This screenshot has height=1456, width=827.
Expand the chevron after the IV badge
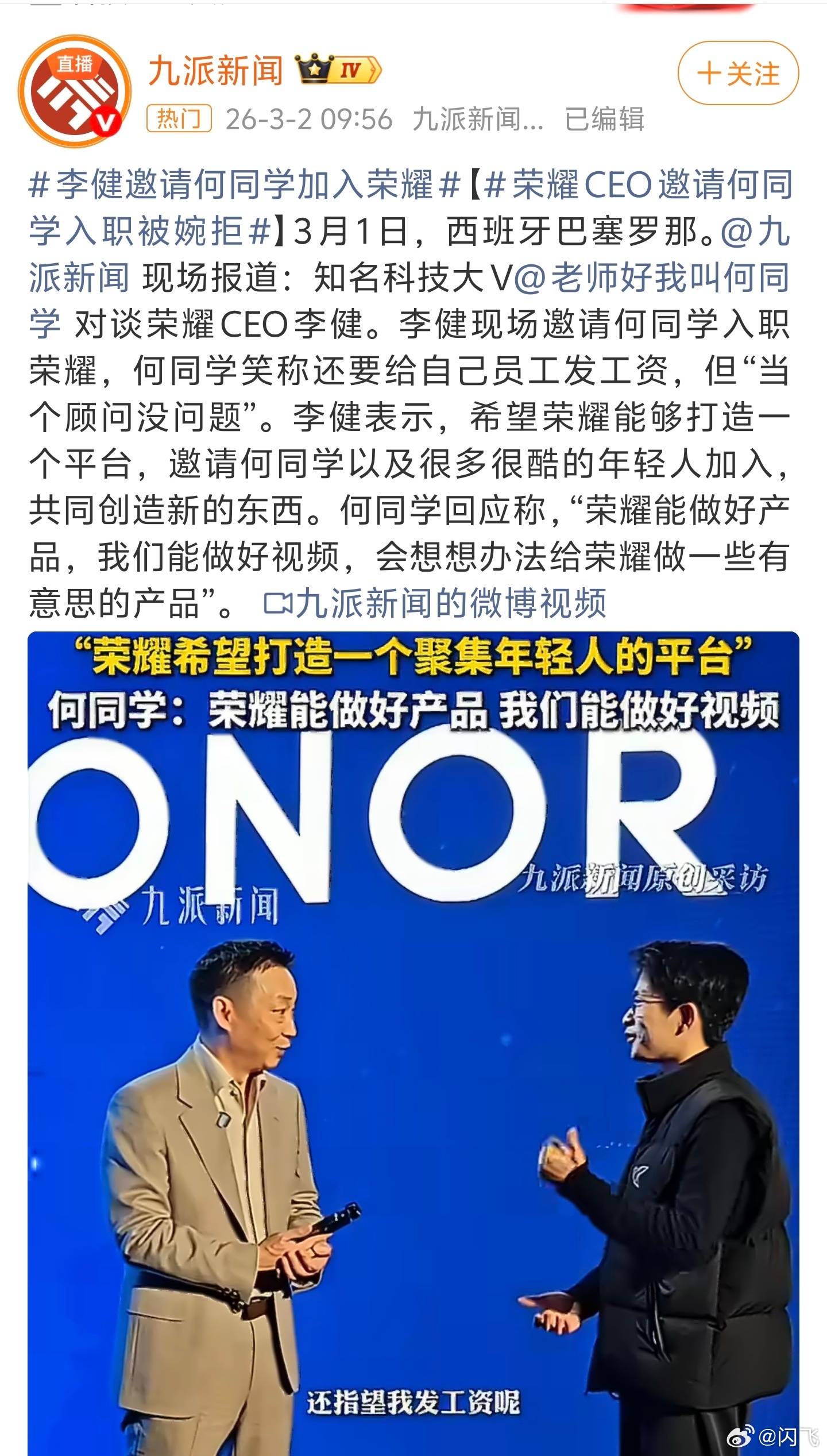coord(373,70)
